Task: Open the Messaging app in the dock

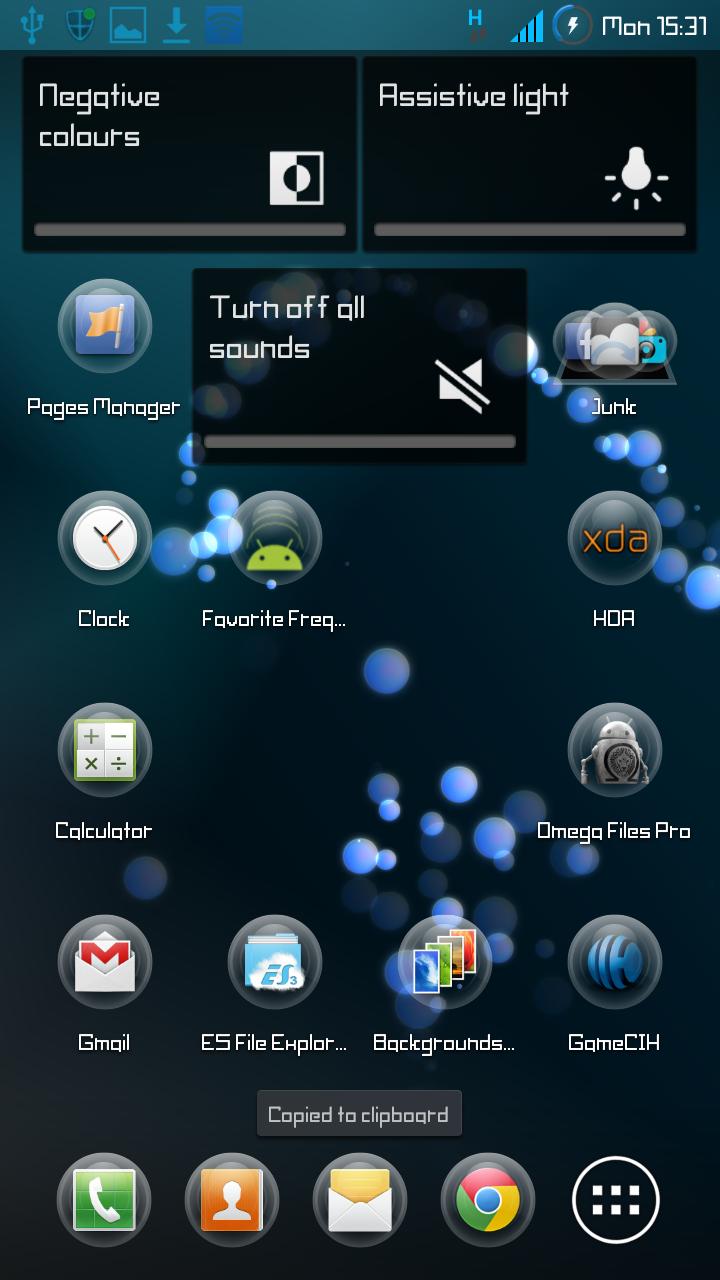Action: point(359,1199)
